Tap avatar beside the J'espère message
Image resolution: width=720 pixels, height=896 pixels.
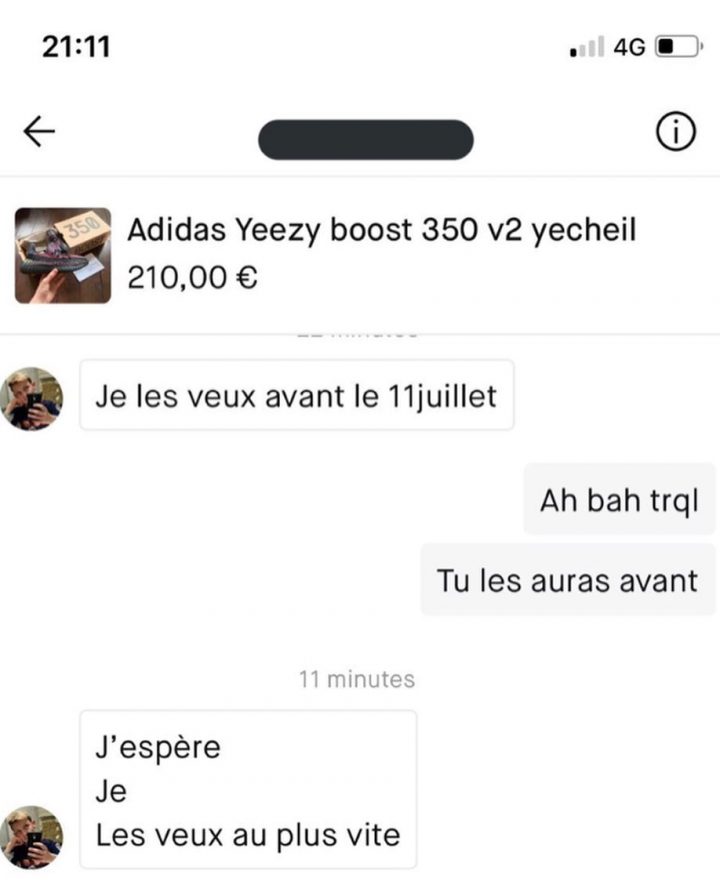(x=32, y=837)
